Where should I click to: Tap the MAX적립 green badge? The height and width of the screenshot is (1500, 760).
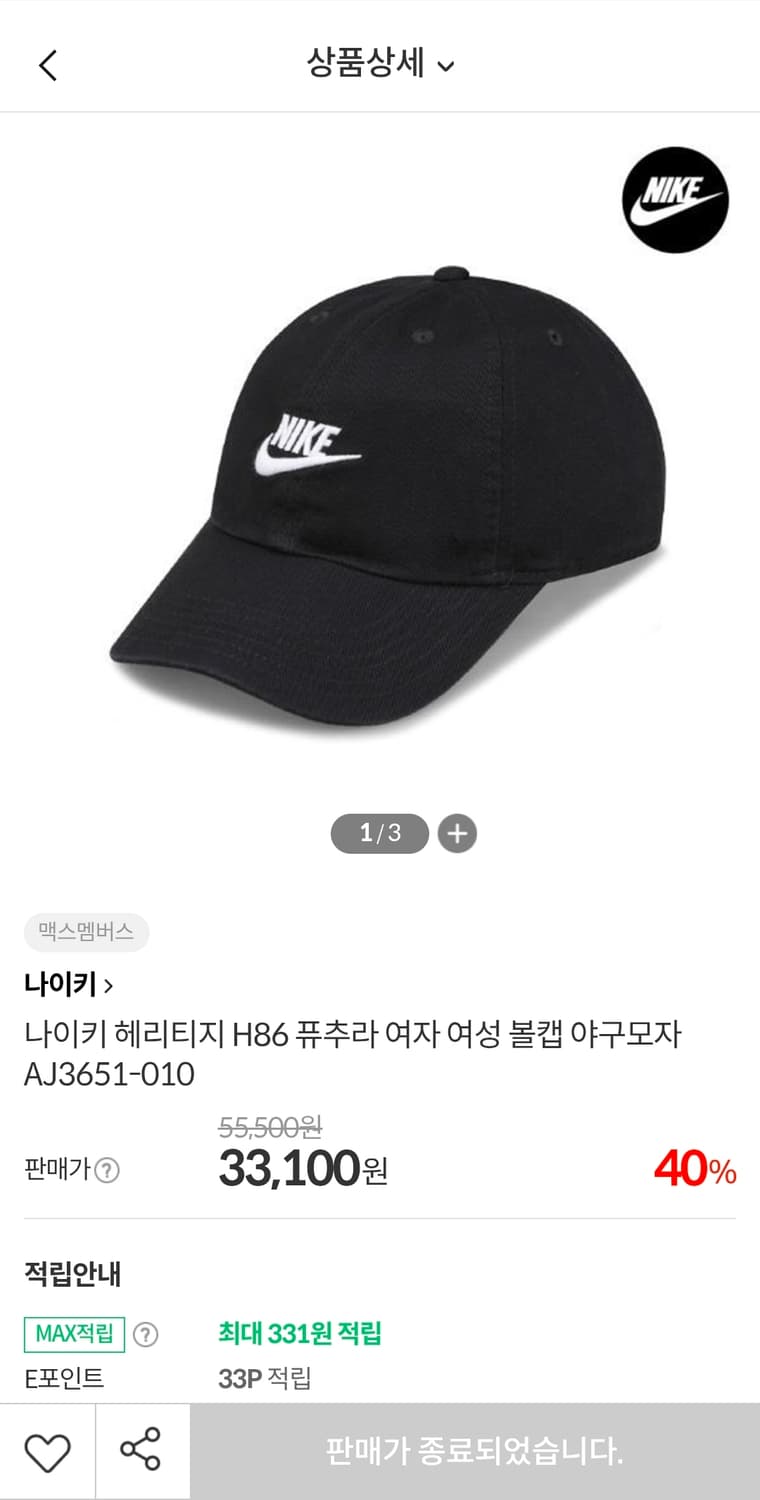[72, 1334]
